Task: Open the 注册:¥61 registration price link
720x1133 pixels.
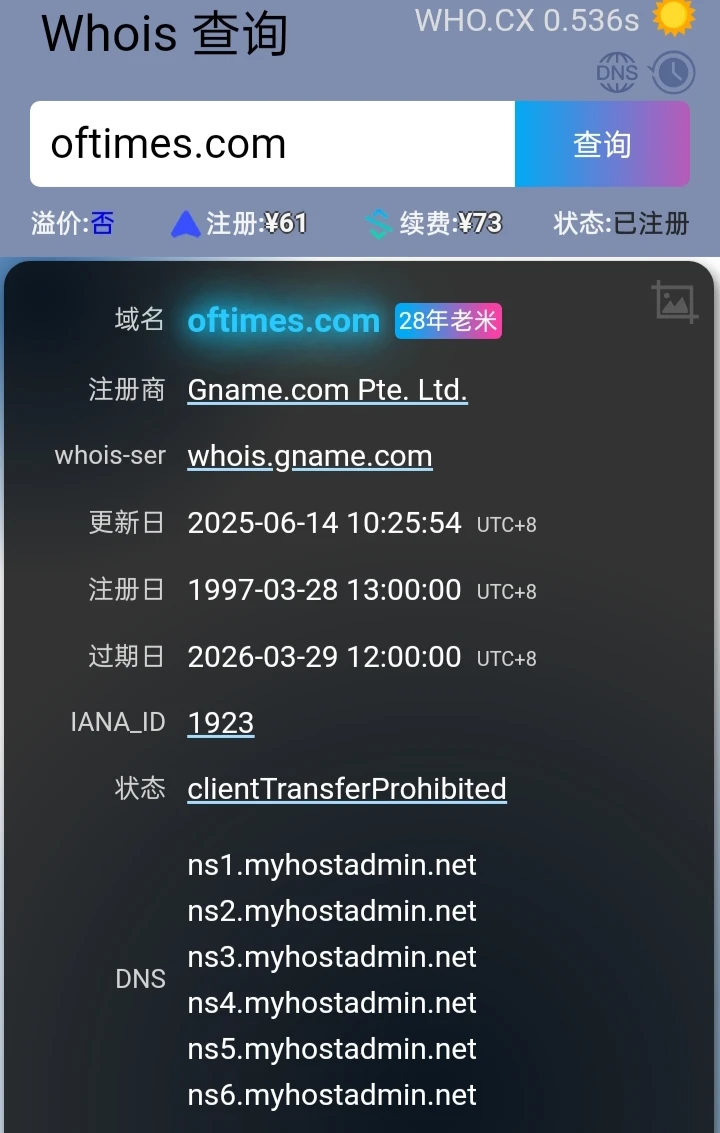Action: 240,223
